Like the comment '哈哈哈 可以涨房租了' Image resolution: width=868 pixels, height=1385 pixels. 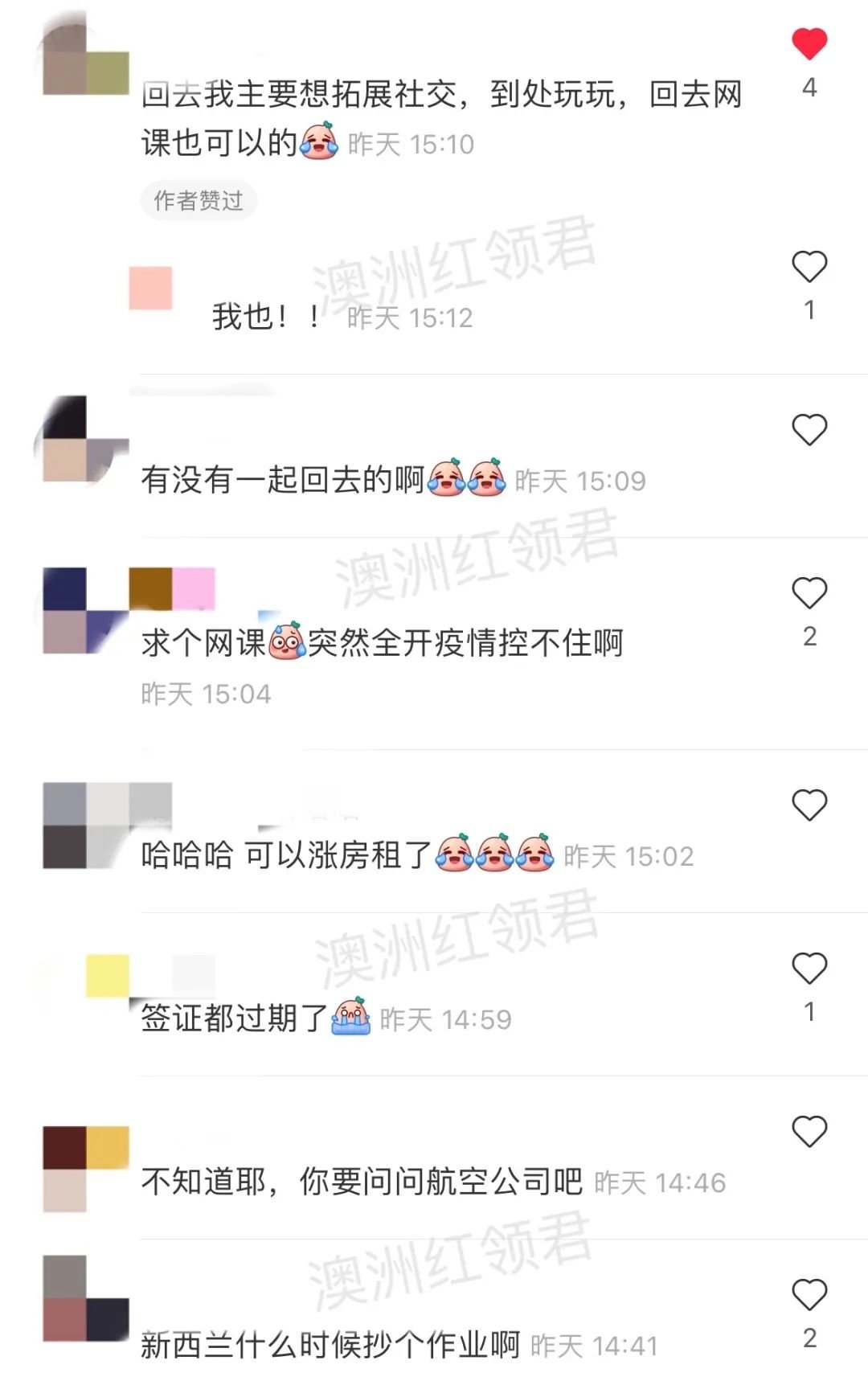click(x=809, y=805)
